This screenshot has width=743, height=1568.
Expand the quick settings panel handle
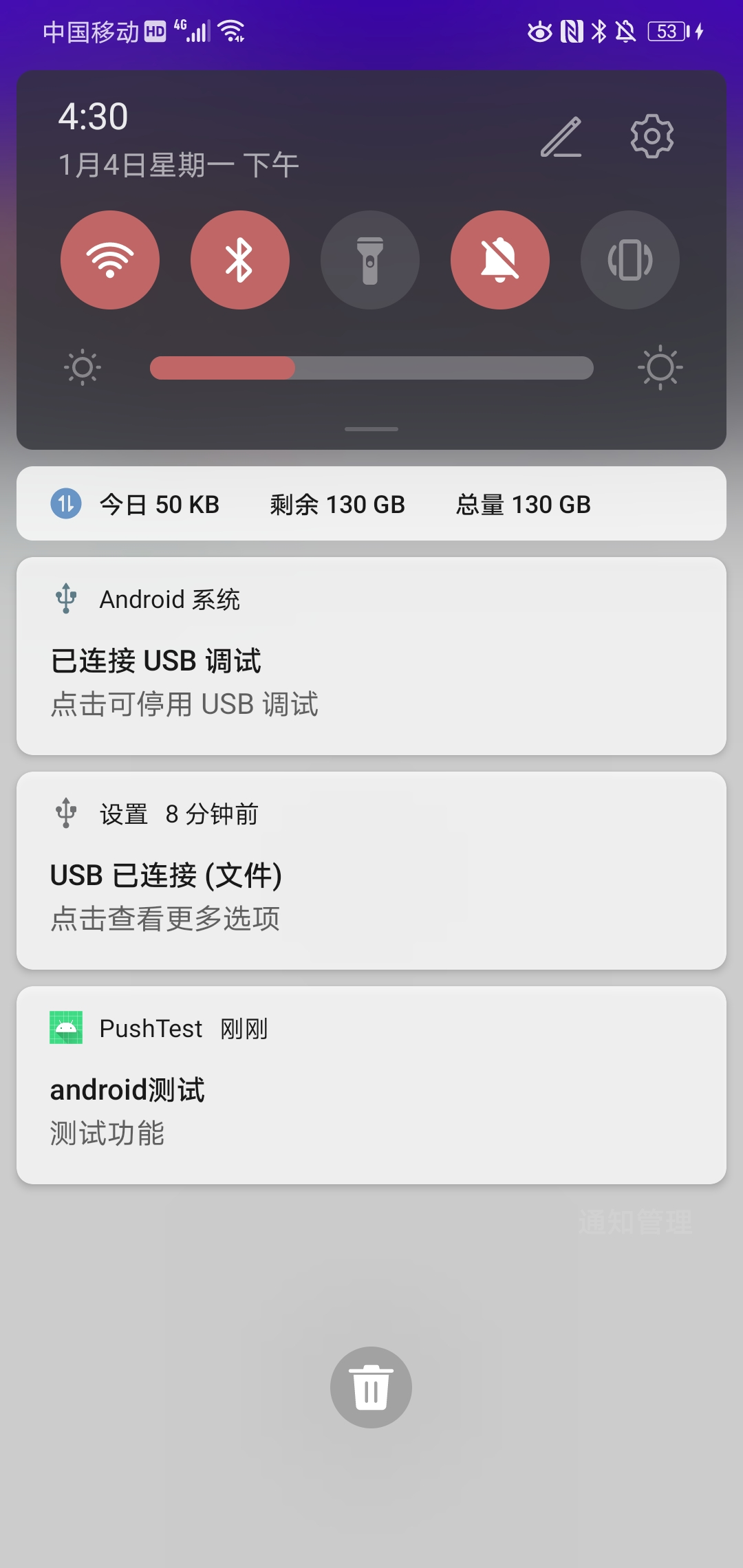pos(371,428)
